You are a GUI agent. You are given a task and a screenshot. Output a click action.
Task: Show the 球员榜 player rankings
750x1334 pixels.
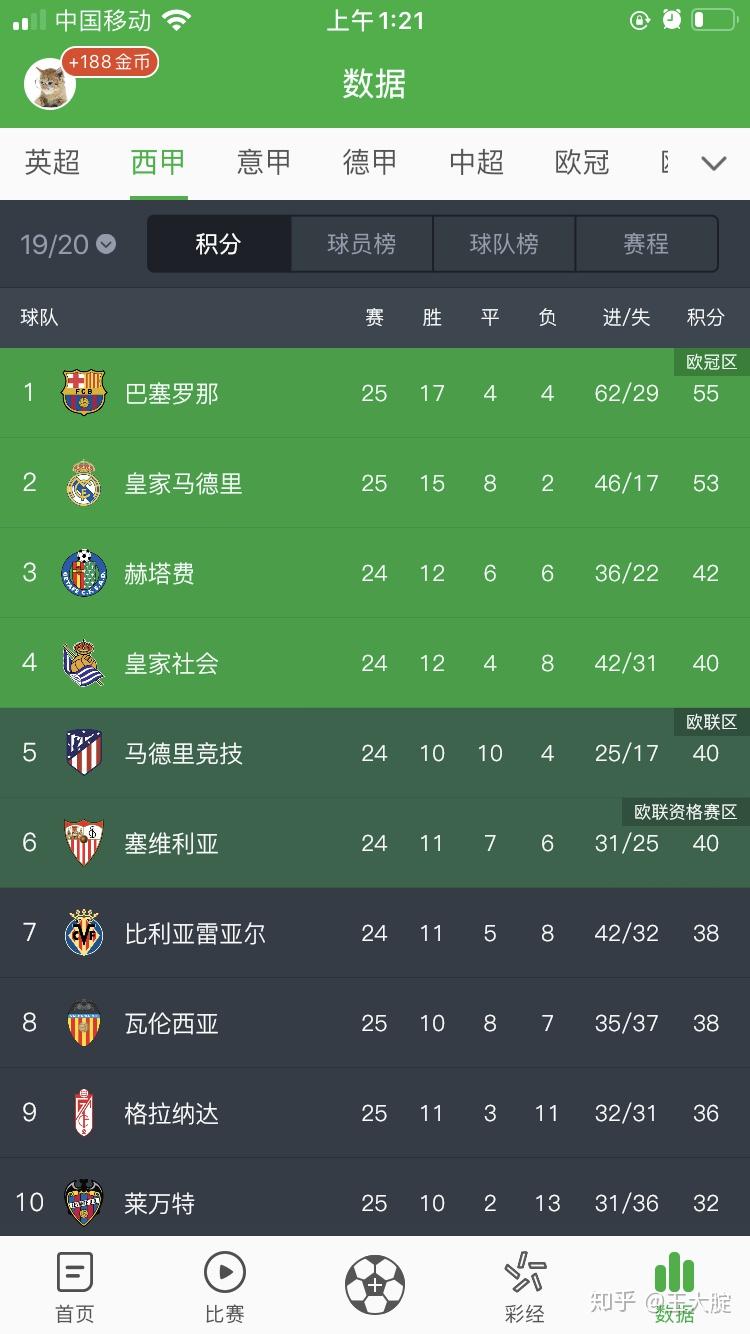coord(361,244)
